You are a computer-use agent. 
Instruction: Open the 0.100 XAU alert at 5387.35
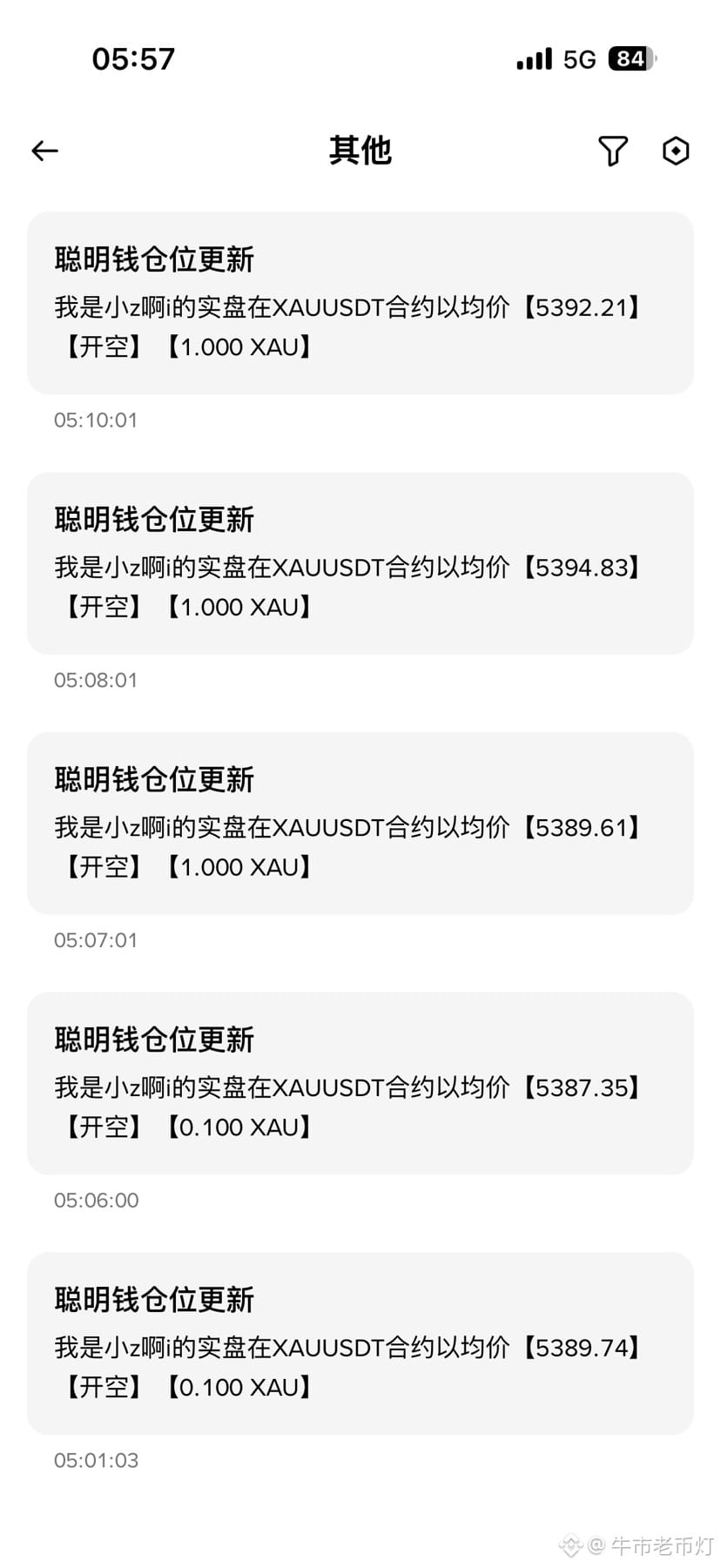pyautogui.click(x=360, y=1083)
